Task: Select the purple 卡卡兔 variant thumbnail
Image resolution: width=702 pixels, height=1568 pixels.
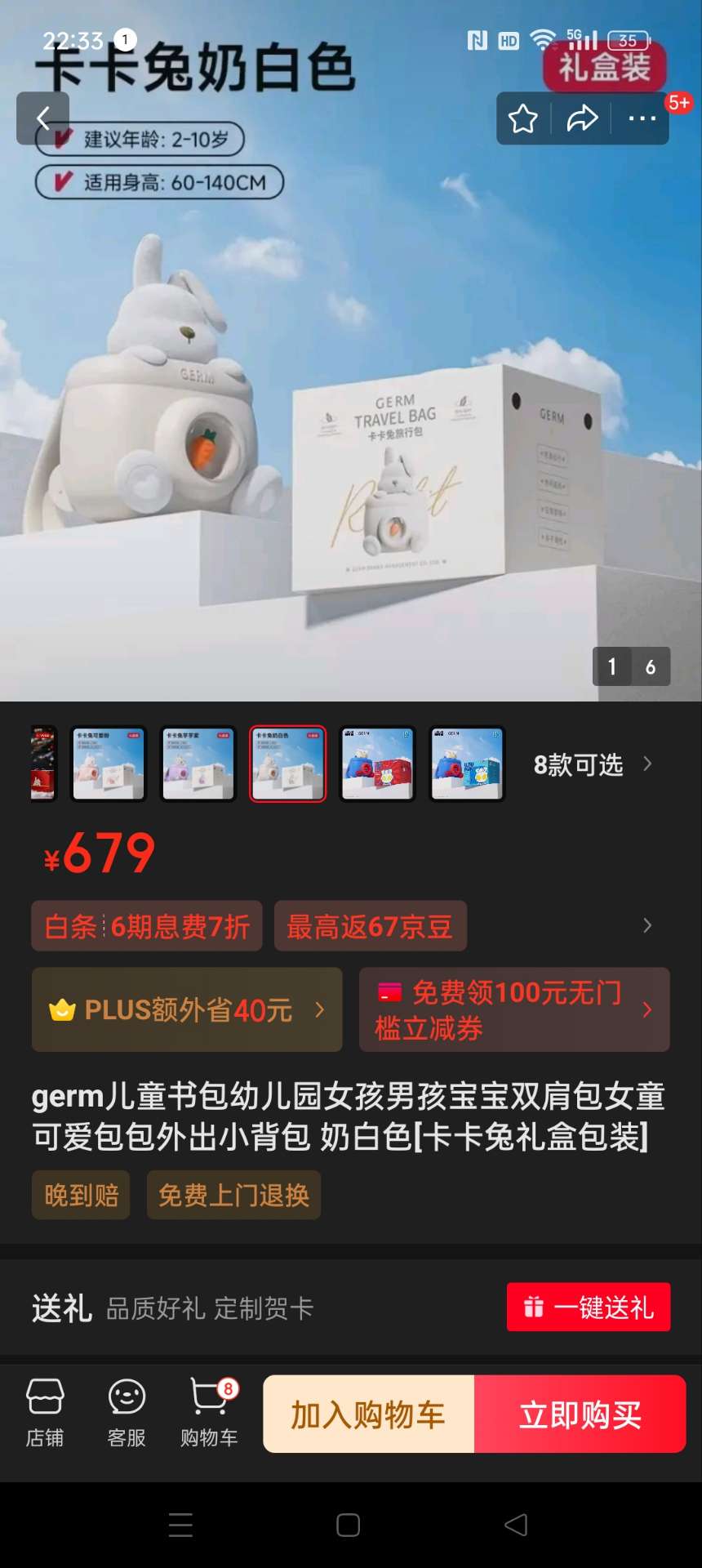Action: (x=198, y=764)
